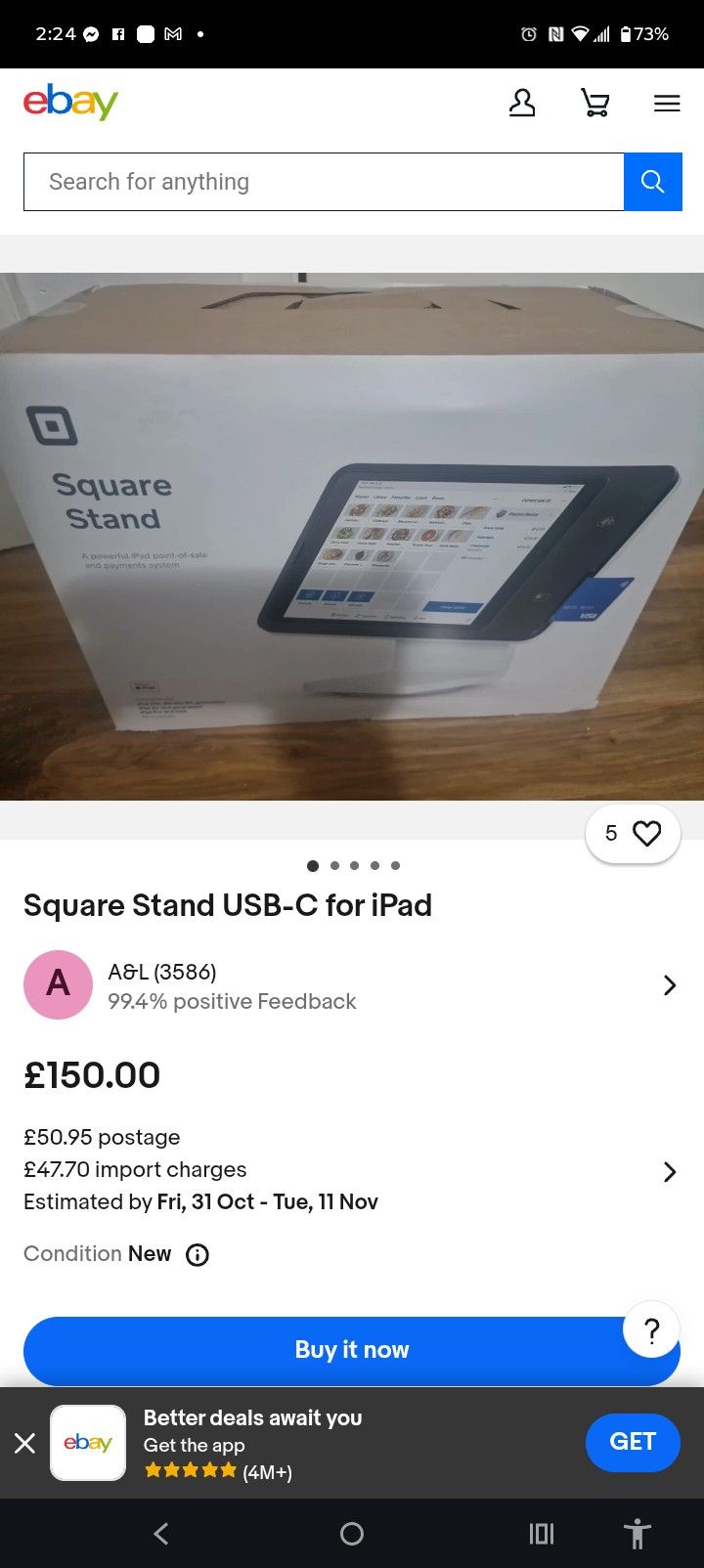Expand the postage and import charges chevron
This screenshot has width=704, height=1568.
pos(669,1171)
